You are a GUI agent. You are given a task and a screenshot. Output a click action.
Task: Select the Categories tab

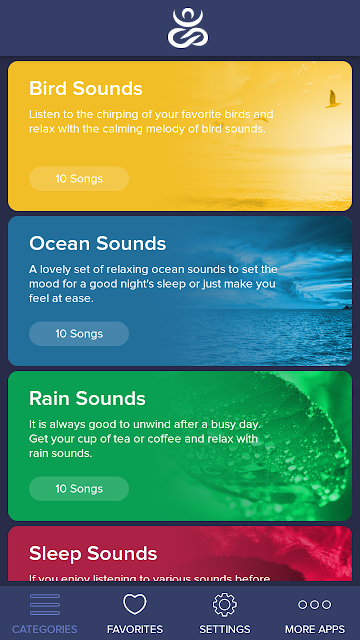click(x=45, y=613)
